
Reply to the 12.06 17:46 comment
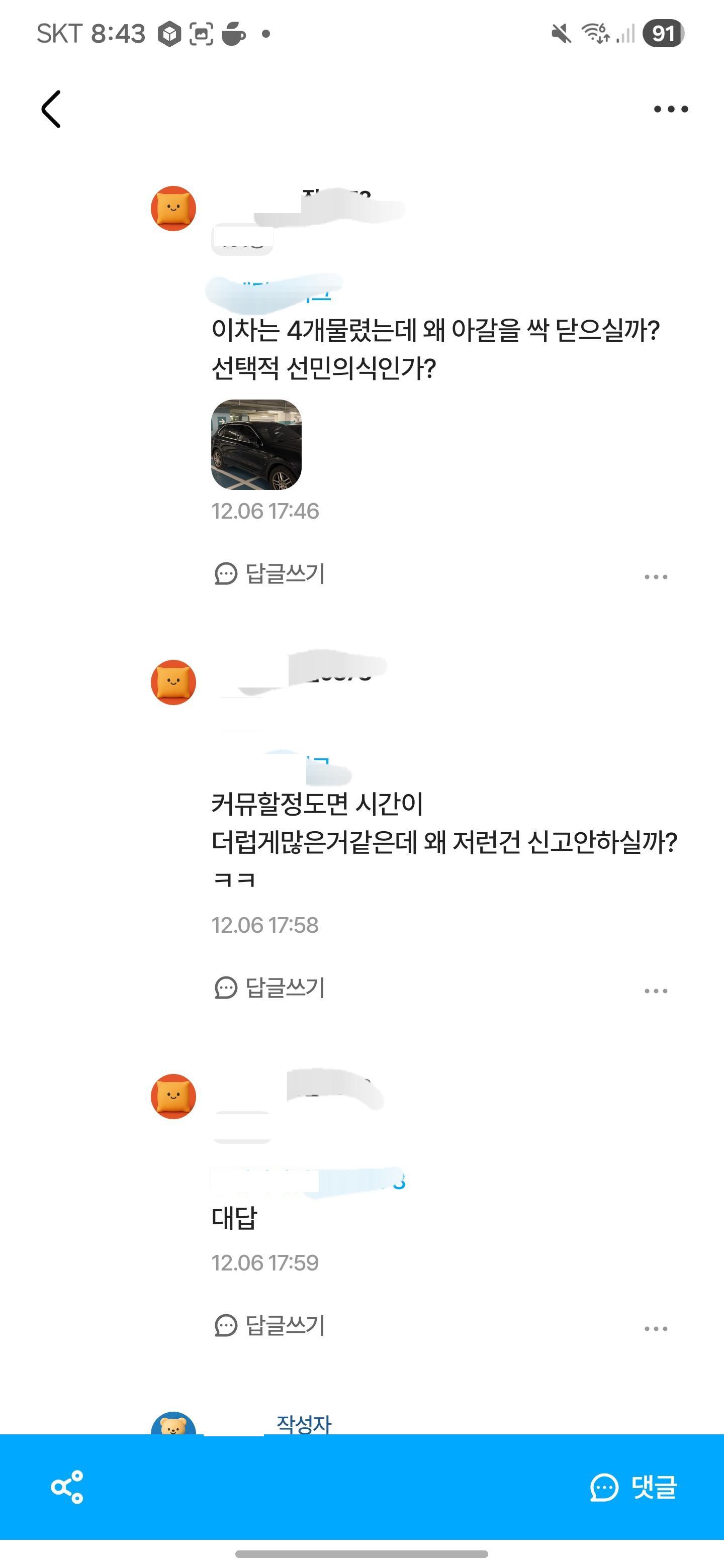pos(270,573)
